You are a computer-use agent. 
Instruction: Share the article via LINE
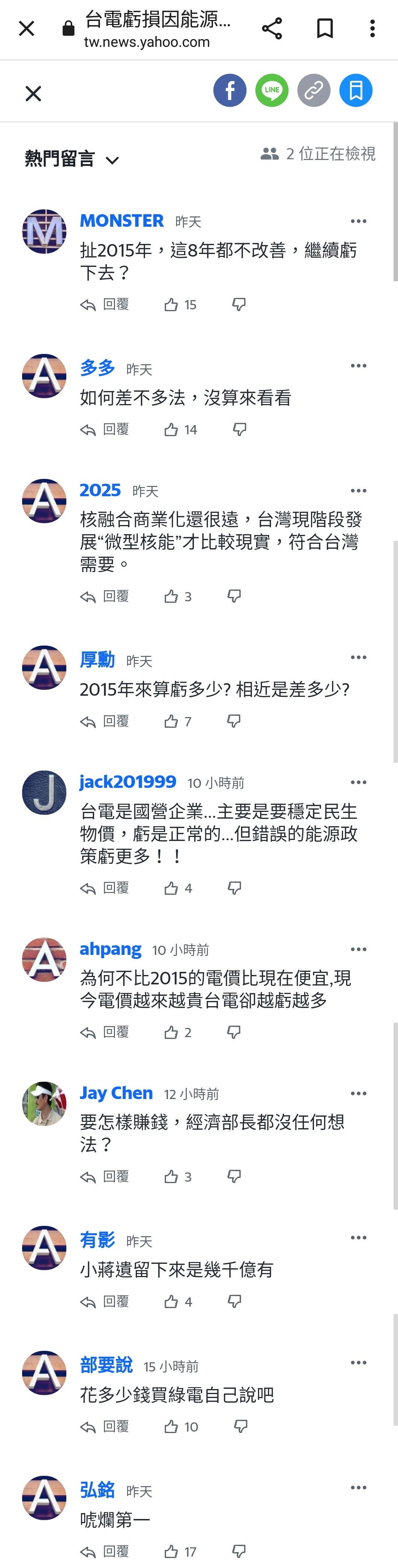pos(272,91)
